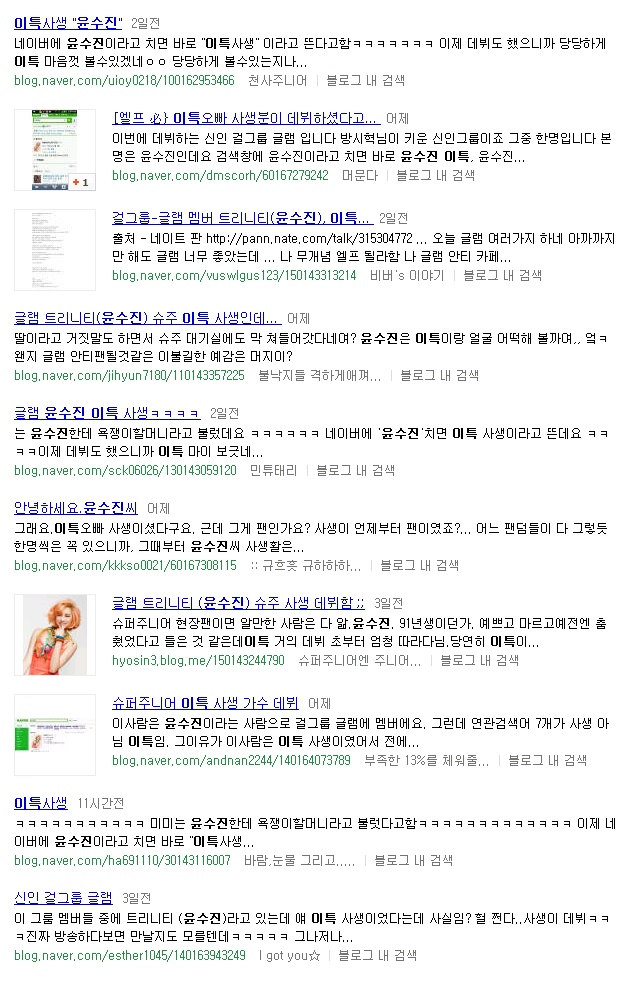The width and height of the screenshot is (636, 982).
Task: Open the result titled 이특사생 "윤수진"
Action: (68, 23)
